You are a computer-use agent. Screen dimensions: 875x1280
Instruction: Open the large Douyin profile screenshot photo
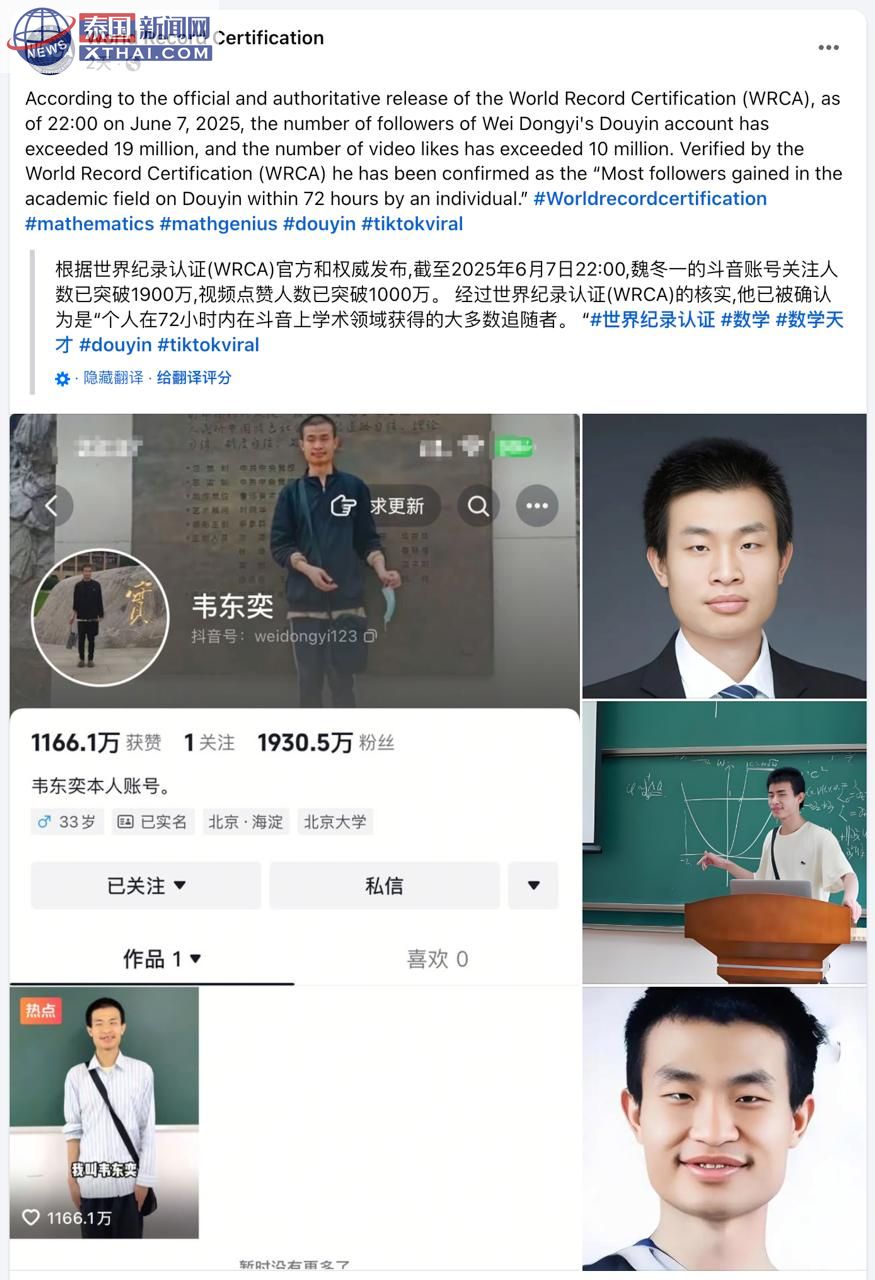click(295, 840)
